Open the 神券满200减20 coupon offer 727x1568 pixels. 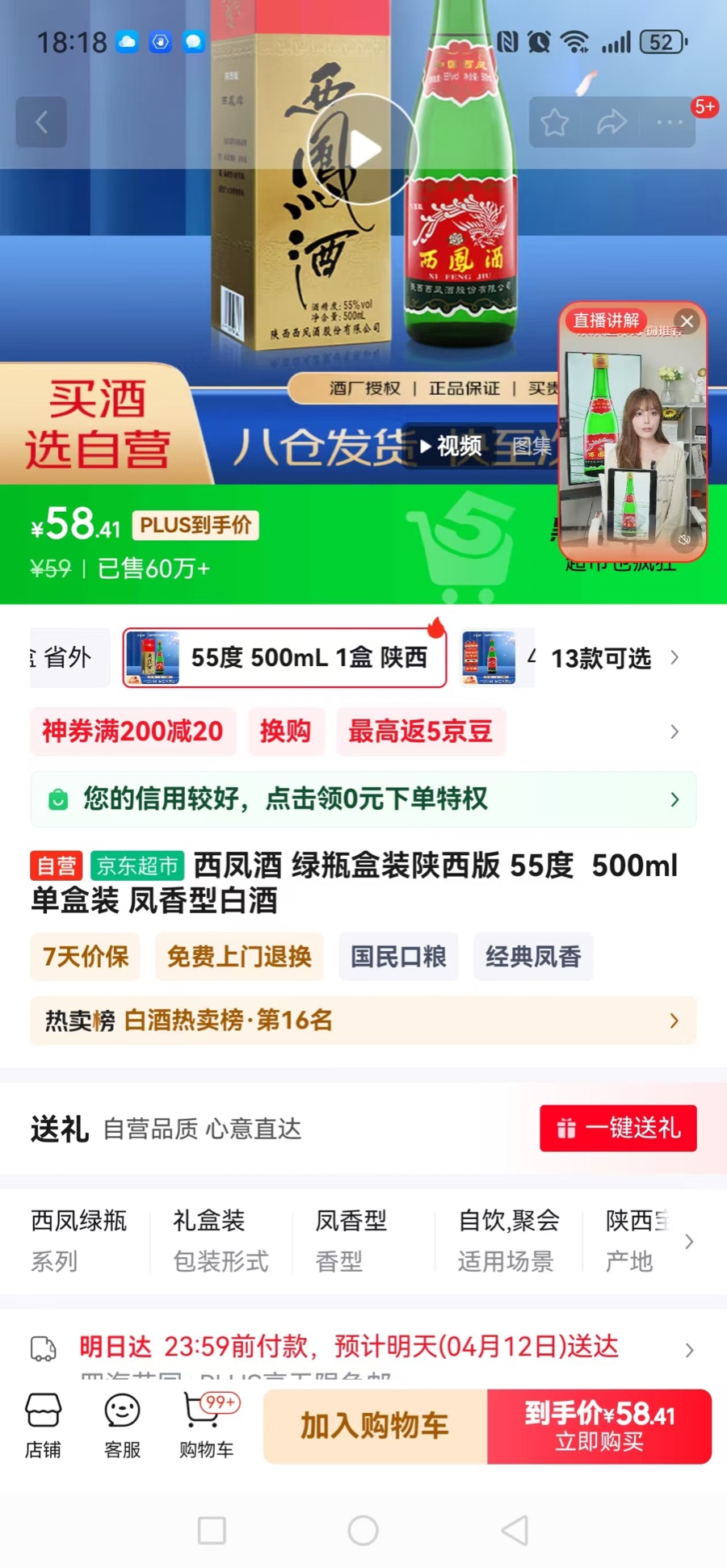(132, 732)
